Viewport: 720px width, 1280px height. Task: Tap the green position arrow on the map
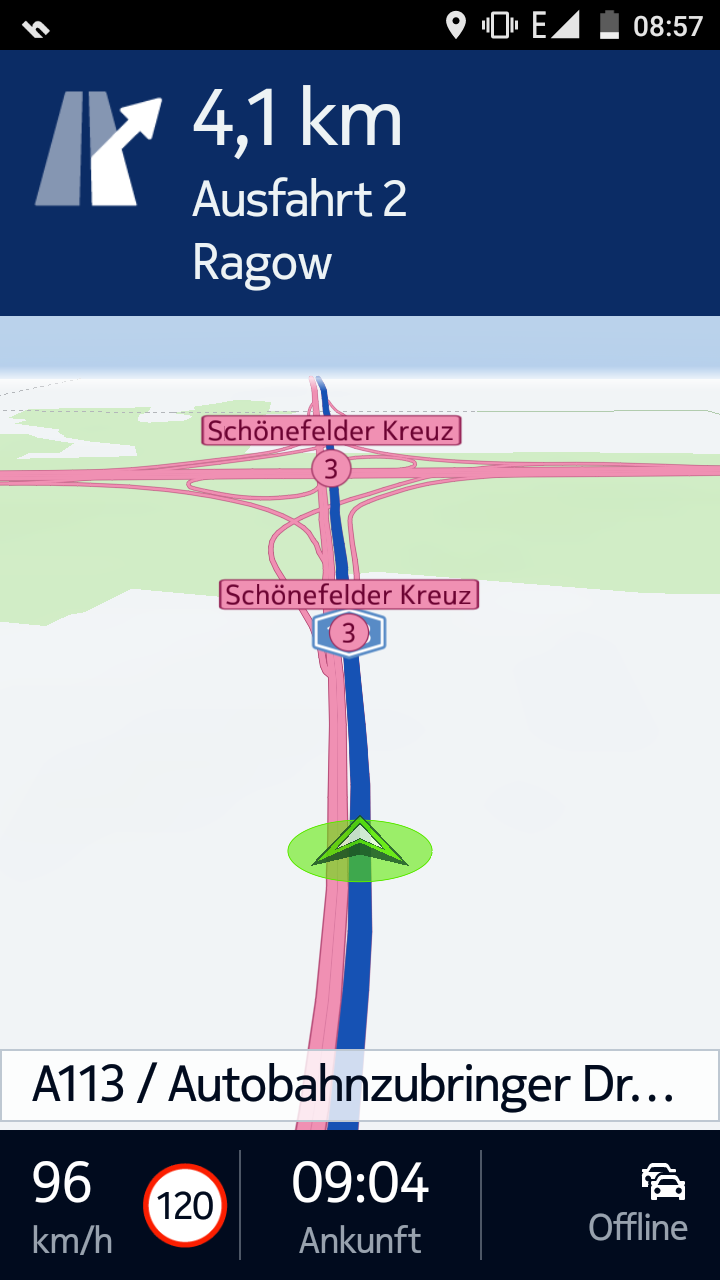(359, 846)
